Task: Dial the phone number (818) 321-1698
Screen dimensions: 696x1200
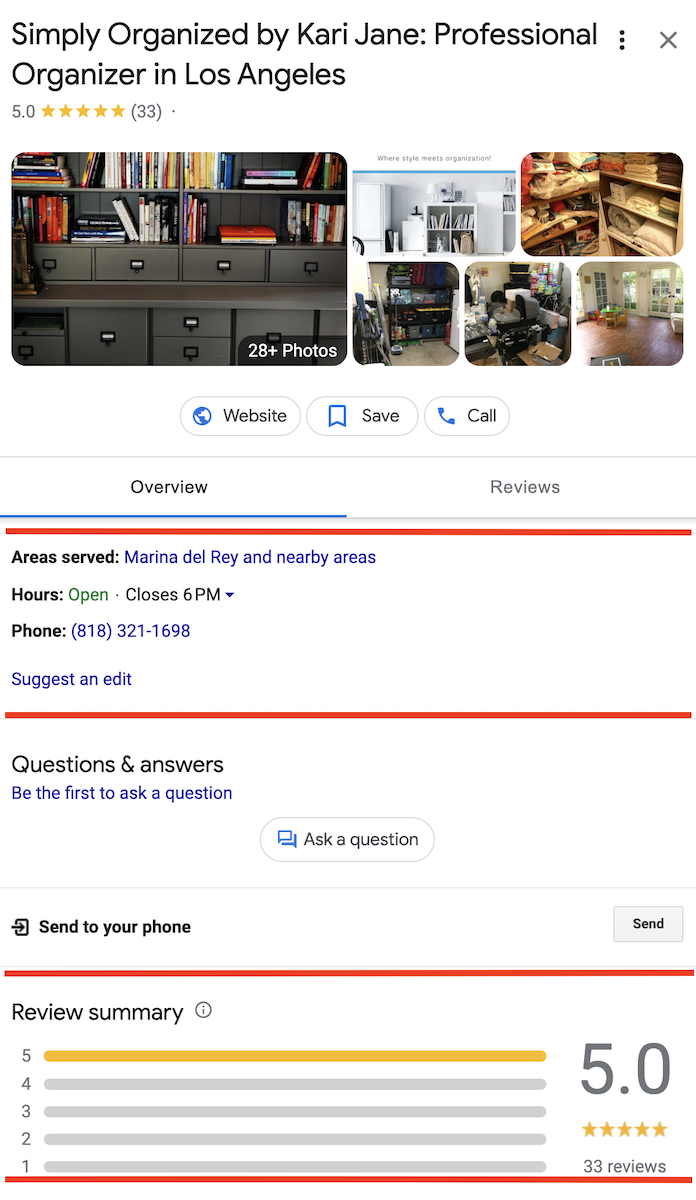Action: click(130, 631)
